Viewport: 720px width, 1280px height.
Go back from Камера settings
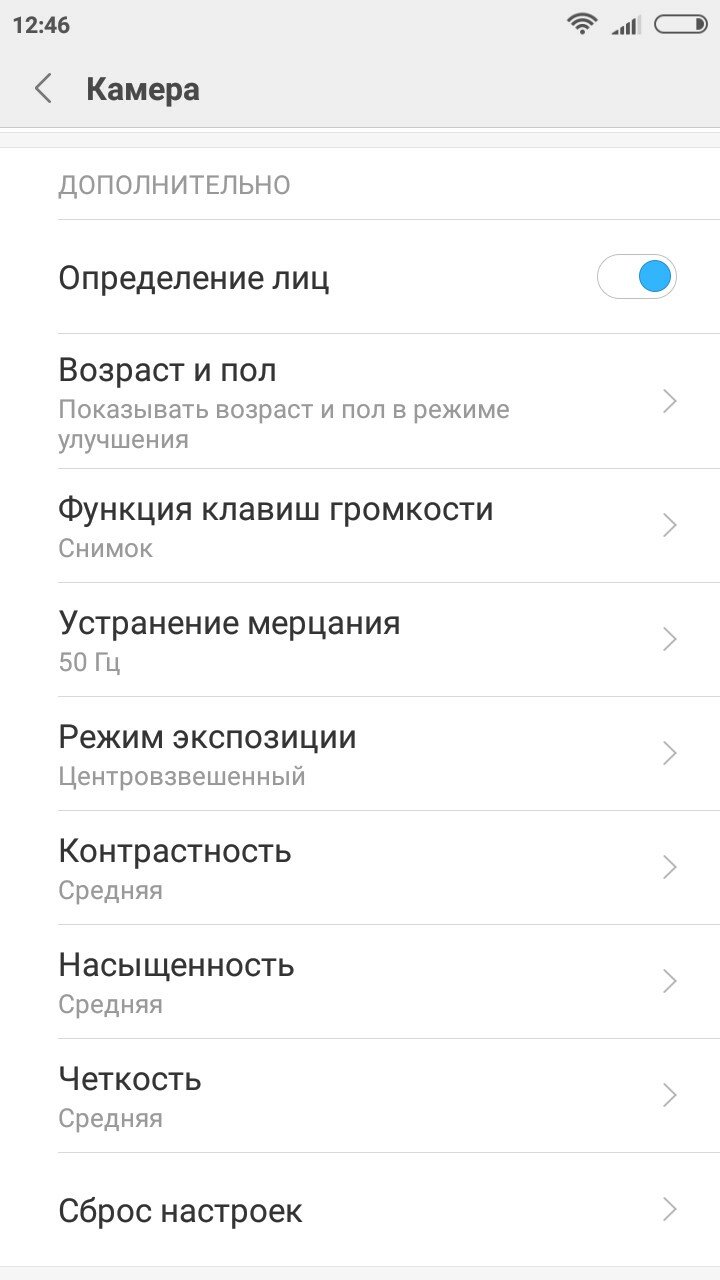[42, 89]
